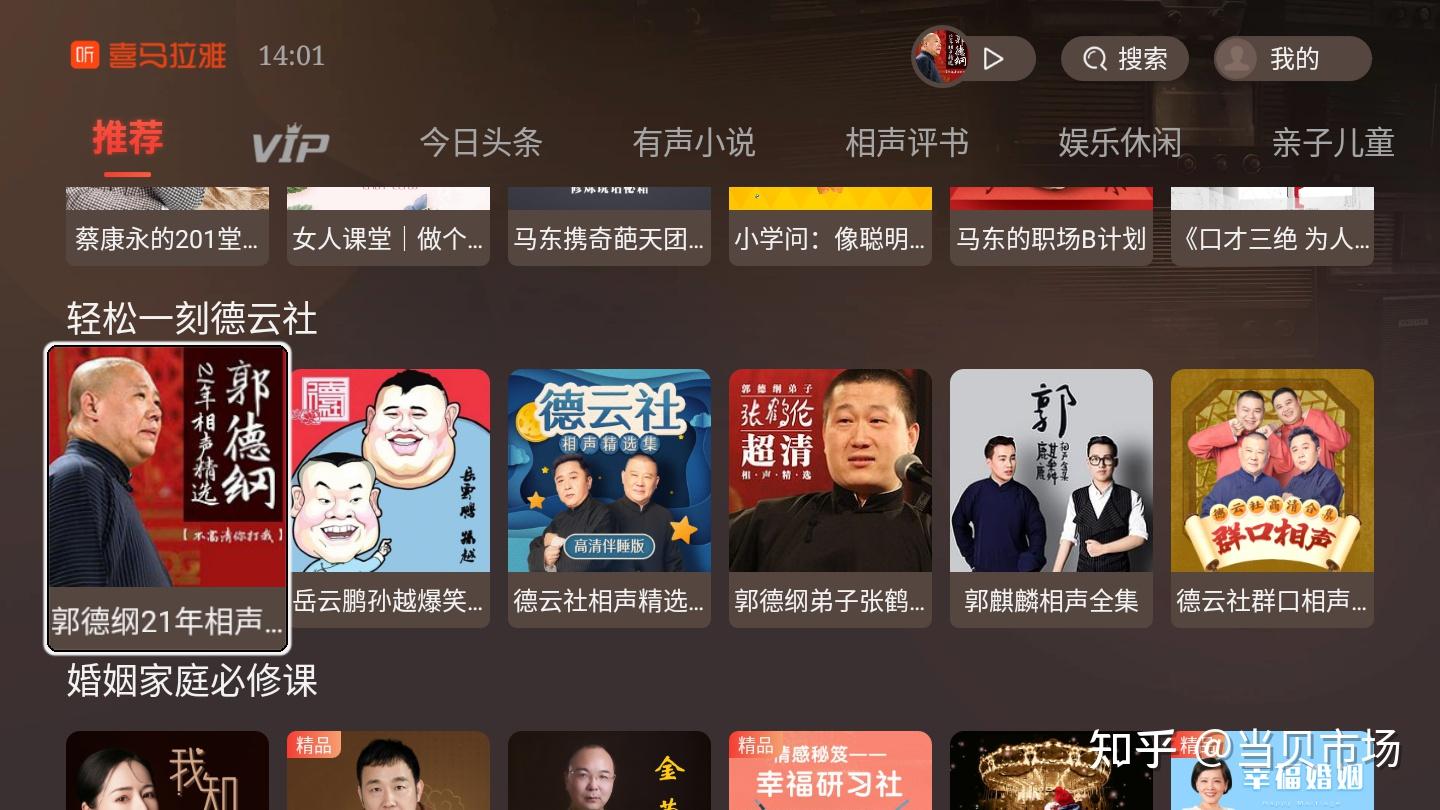Switch to the 今日头条 tab
This screenshot has height=810, width=1440.
480,143
